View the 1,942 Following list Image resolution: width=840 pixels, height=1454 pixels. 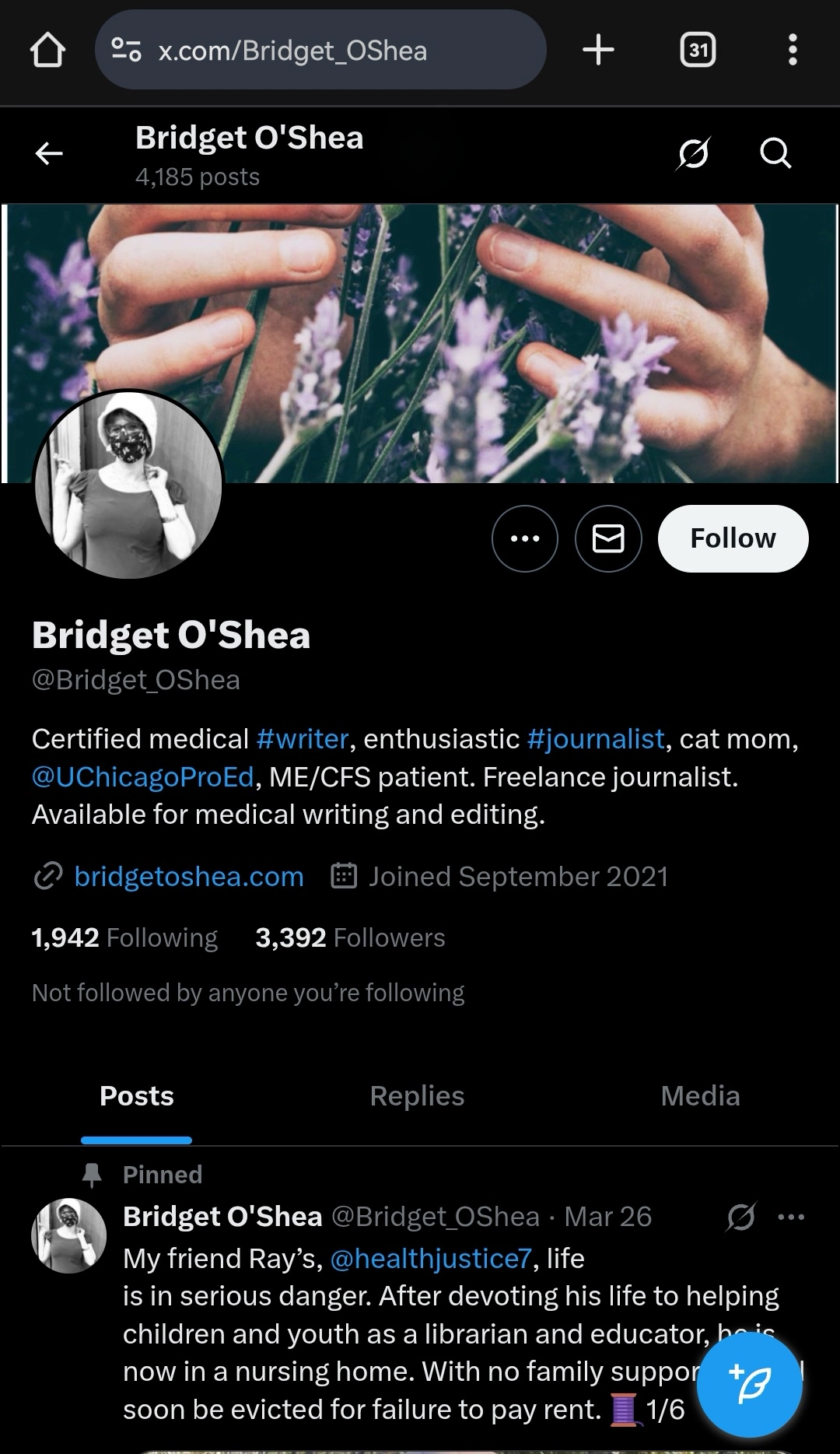click(124, 937)
